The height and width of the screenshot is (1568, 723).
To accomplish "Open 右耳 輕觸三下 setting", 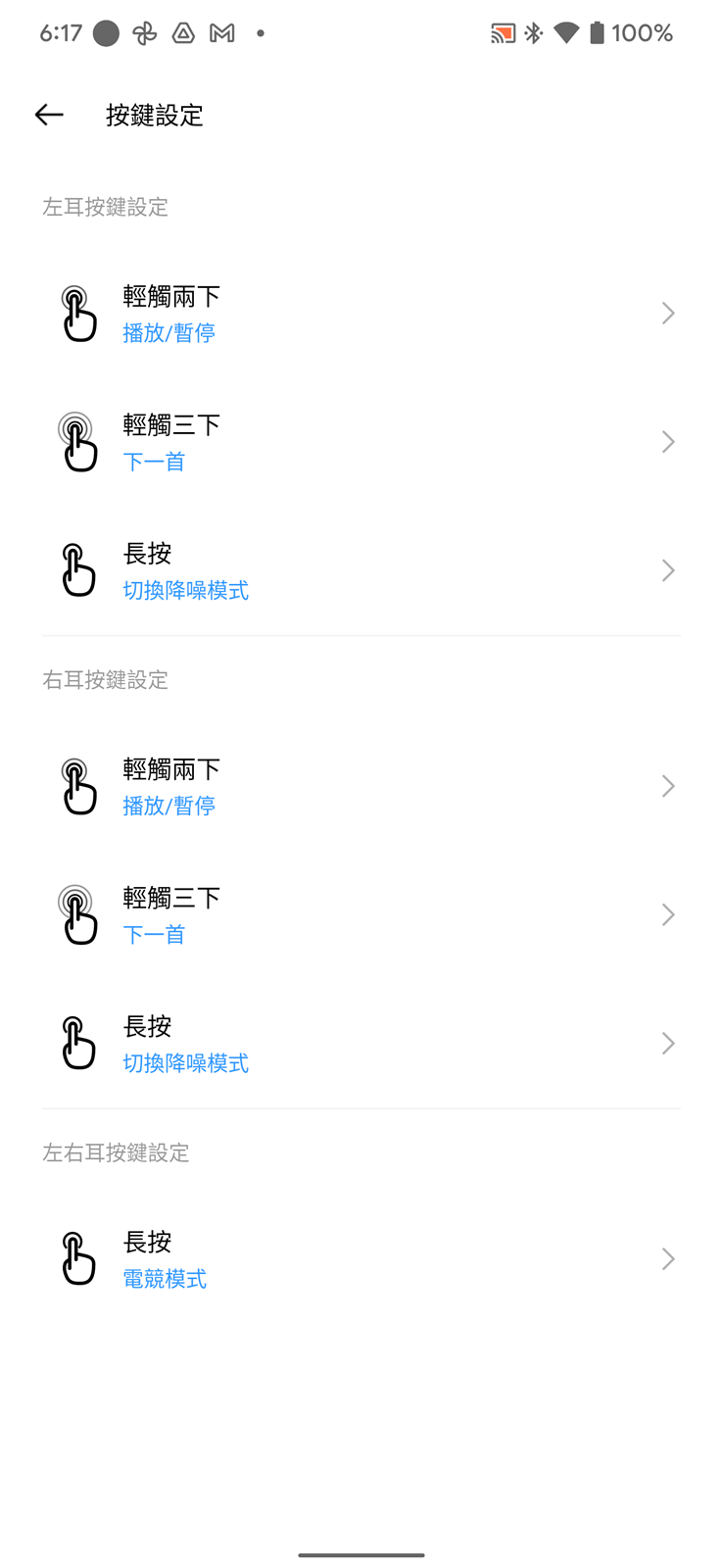I will (x=361, y=914).
